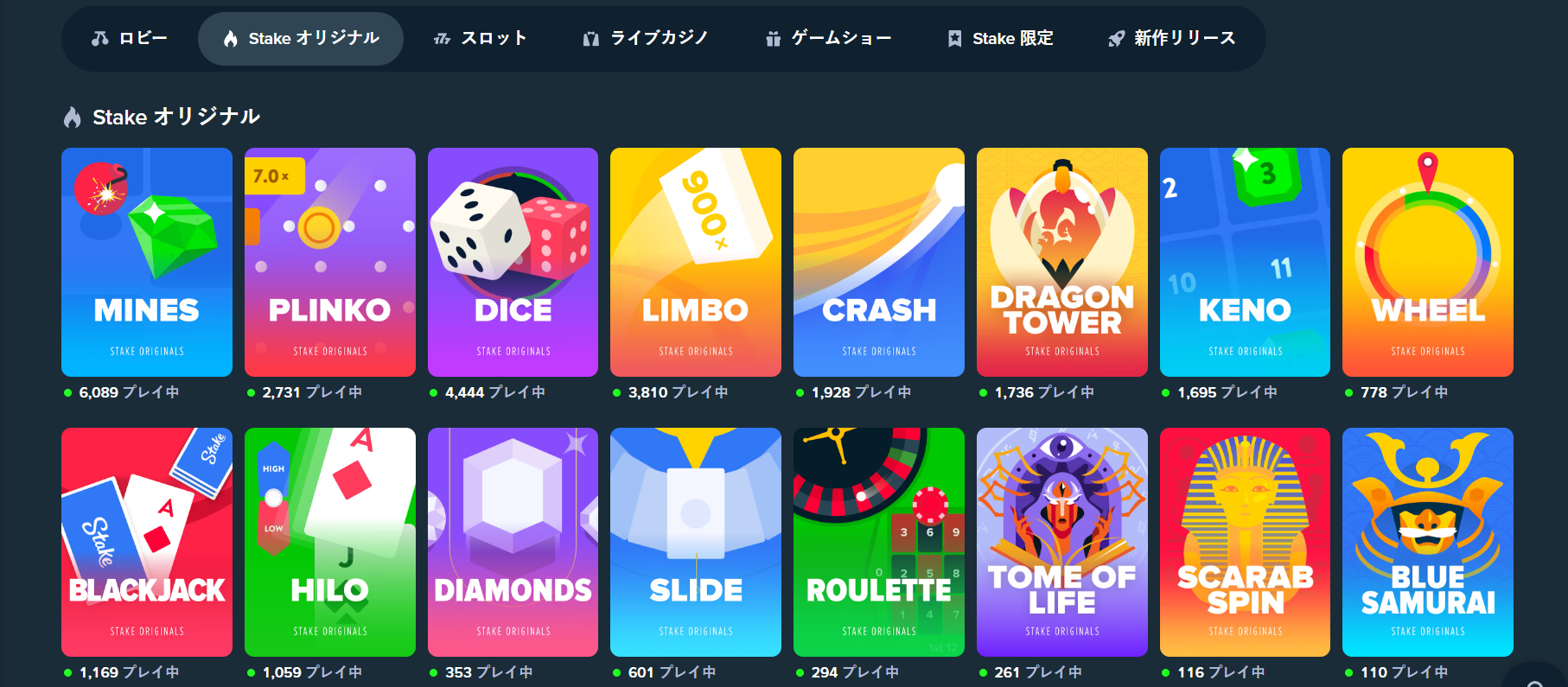The image size is (1568, 687).
Task: Play the Hilo game
Action: point(329,542)
